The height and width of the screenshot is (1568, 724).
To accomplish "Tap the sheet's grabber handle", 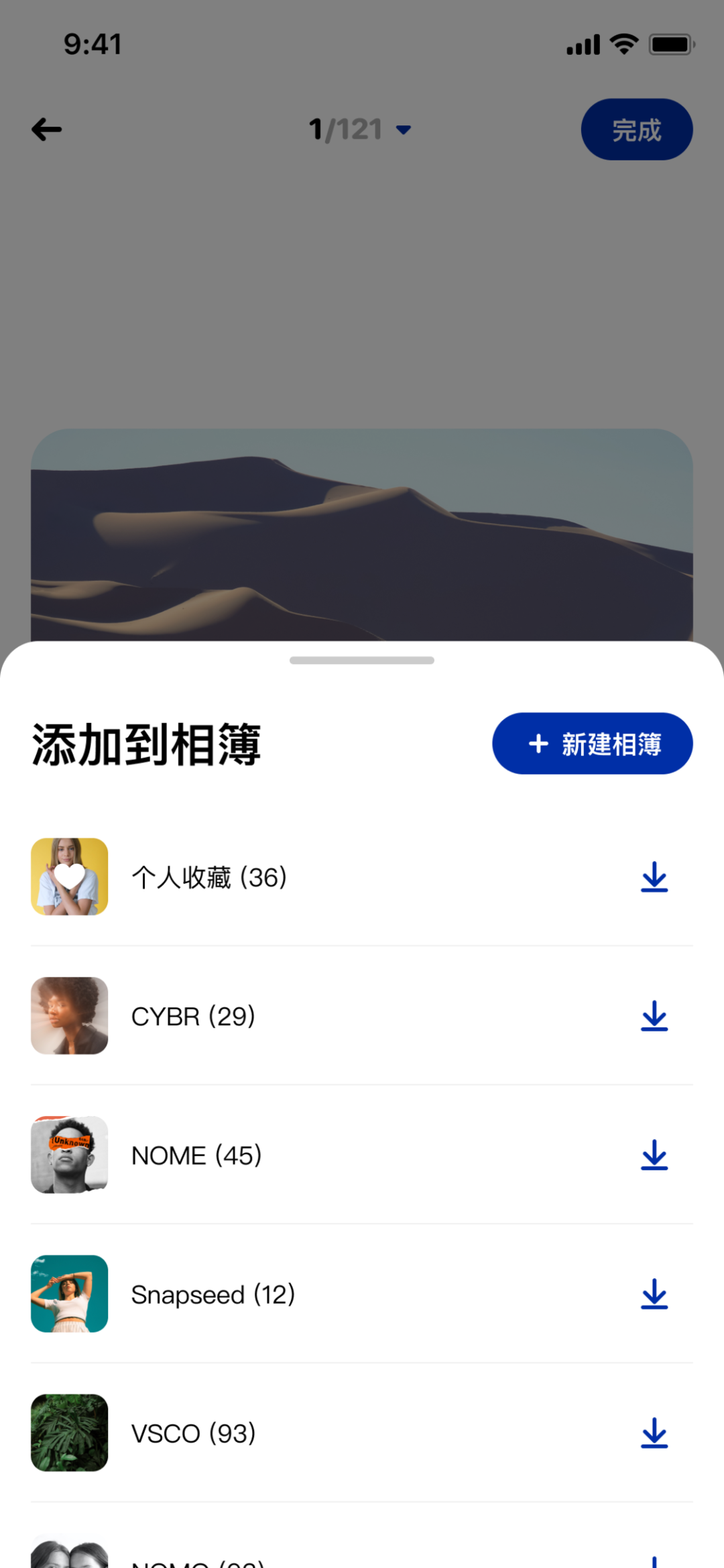I will tap(362, 661).
